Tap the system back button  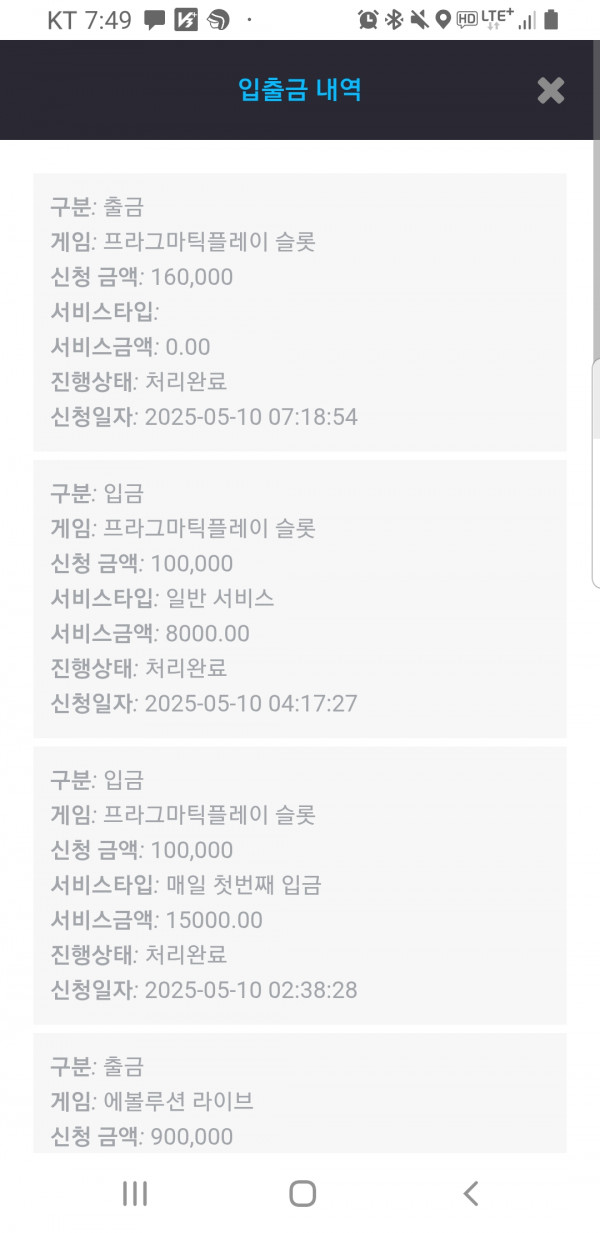(x=470, y=1193)
